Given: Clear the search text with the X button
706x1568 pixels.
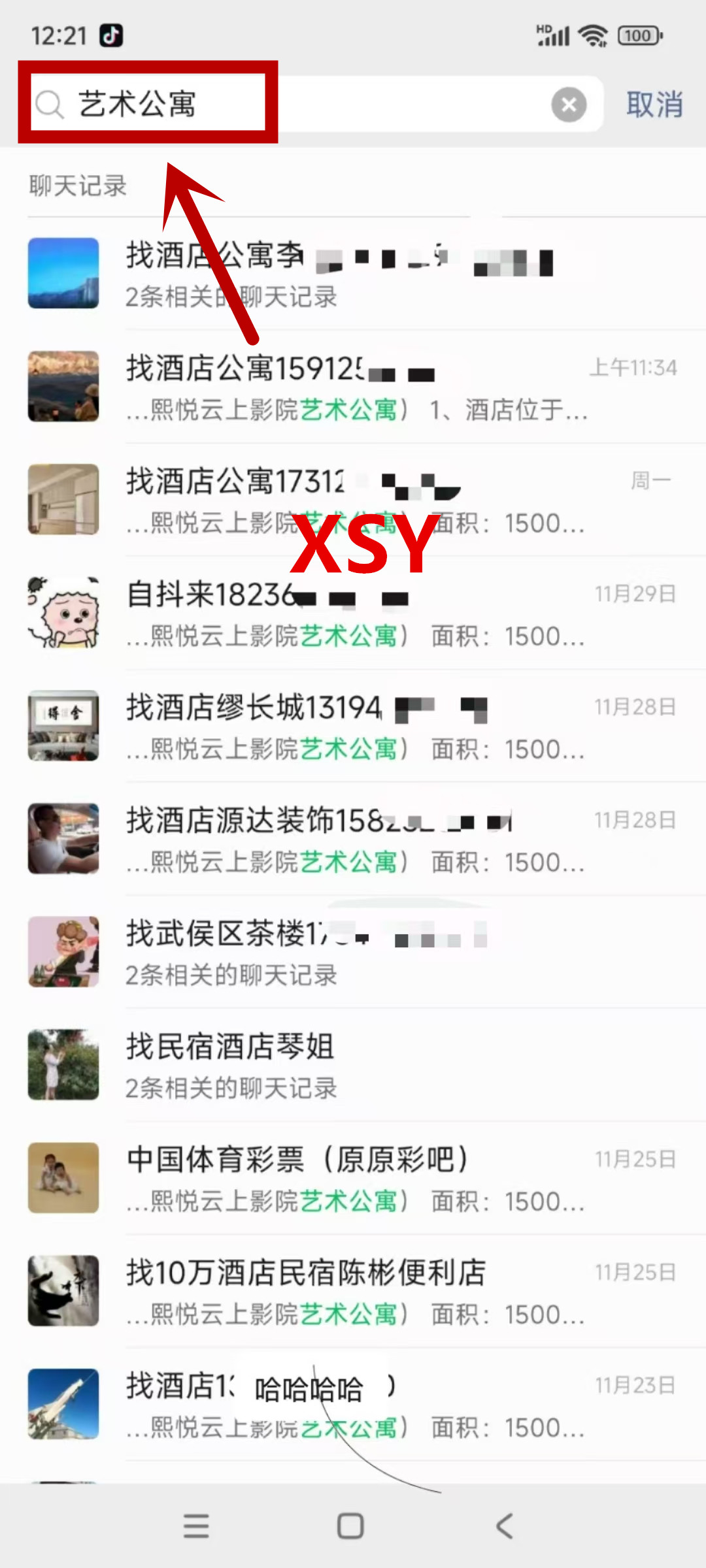Looking at the screenshot, I should tap(569, 105).
